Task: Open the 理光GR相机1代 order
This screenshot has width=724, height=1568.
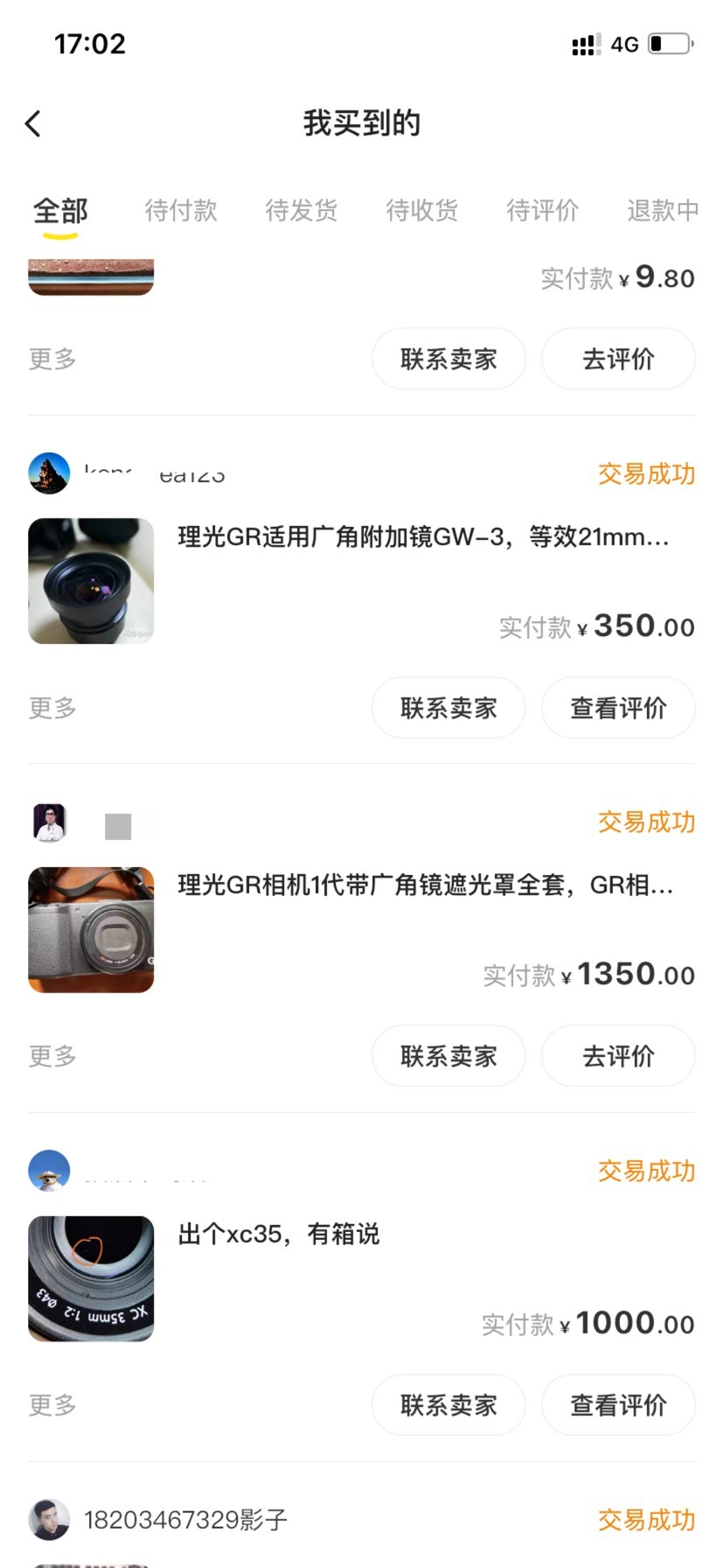Action: pos(425,885)
